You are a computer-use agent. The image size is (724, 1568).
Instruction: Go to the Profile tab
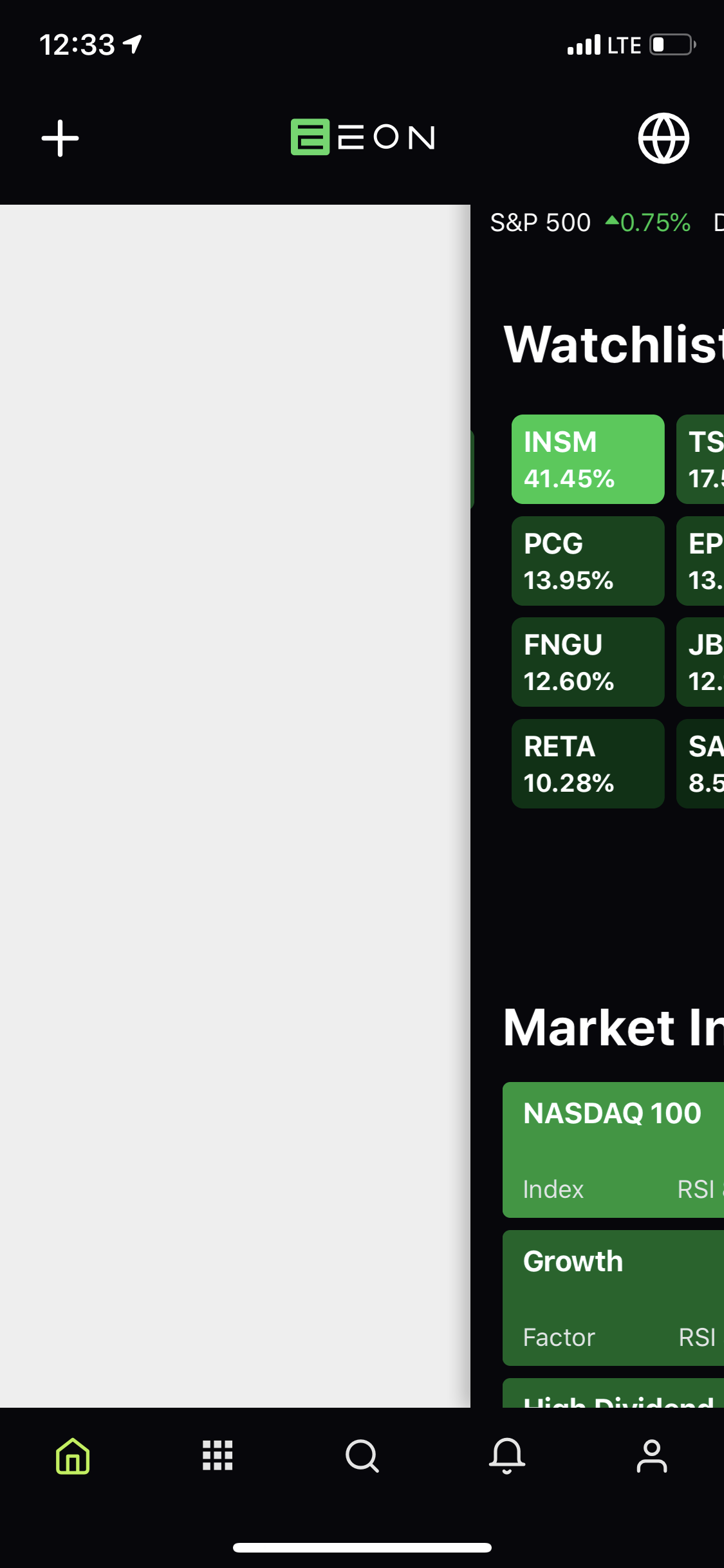pyautogui.click(x=652, y=1455)
